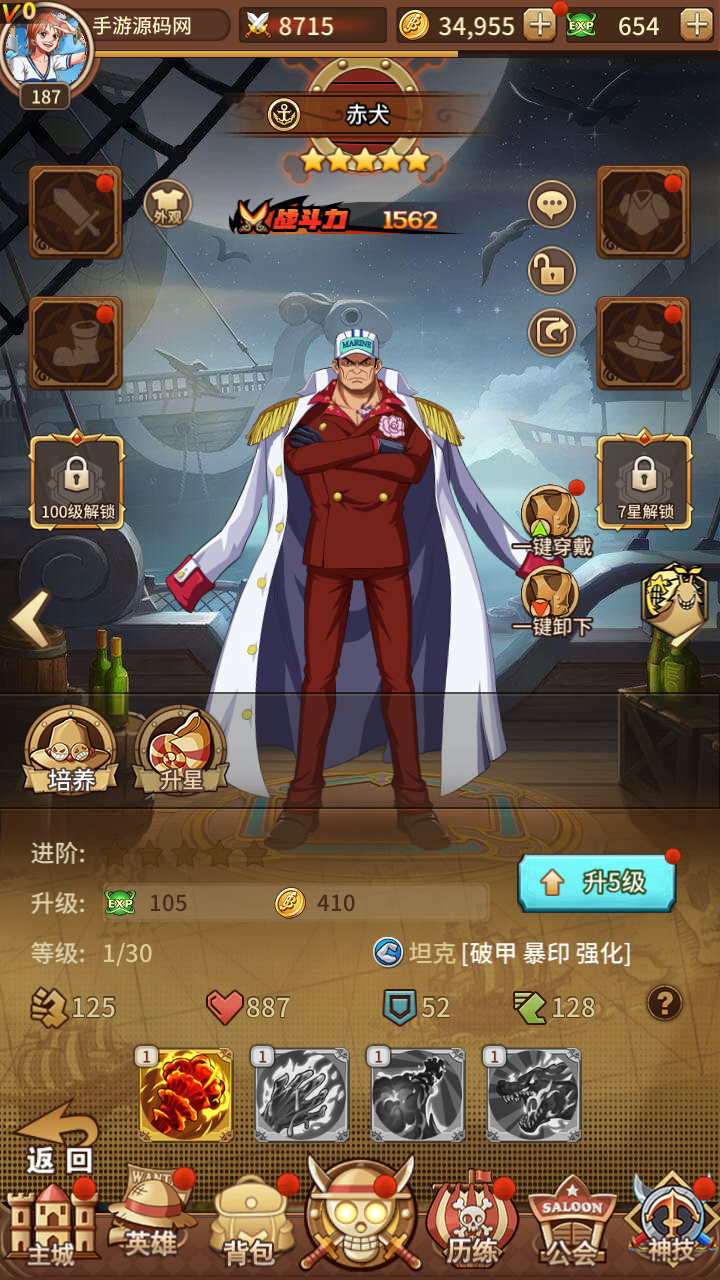This screenshot has height=1280, width=720.
Task: Switch to the 背包 bag tab
Action: [250, 1225]
